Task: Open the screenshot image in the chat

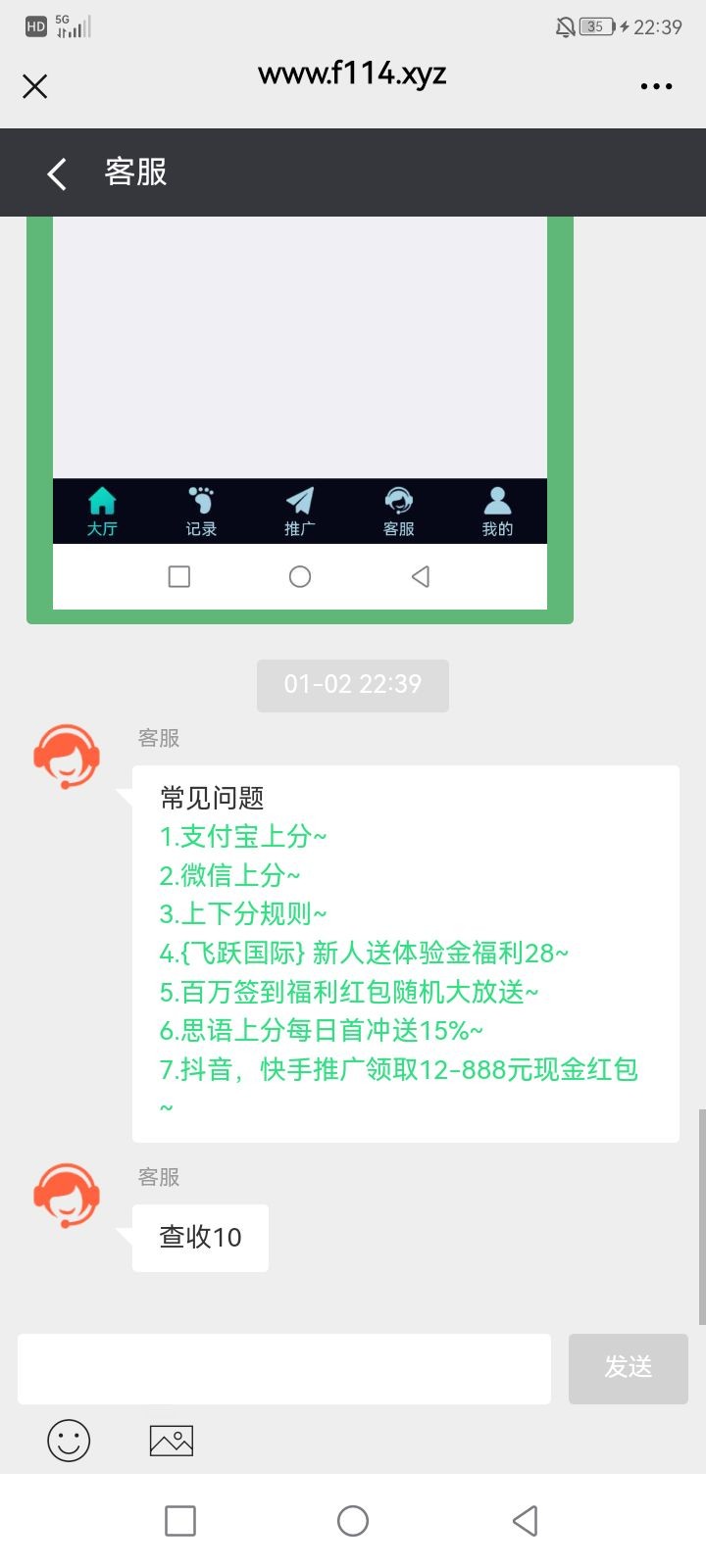Action: click(299, 412)
